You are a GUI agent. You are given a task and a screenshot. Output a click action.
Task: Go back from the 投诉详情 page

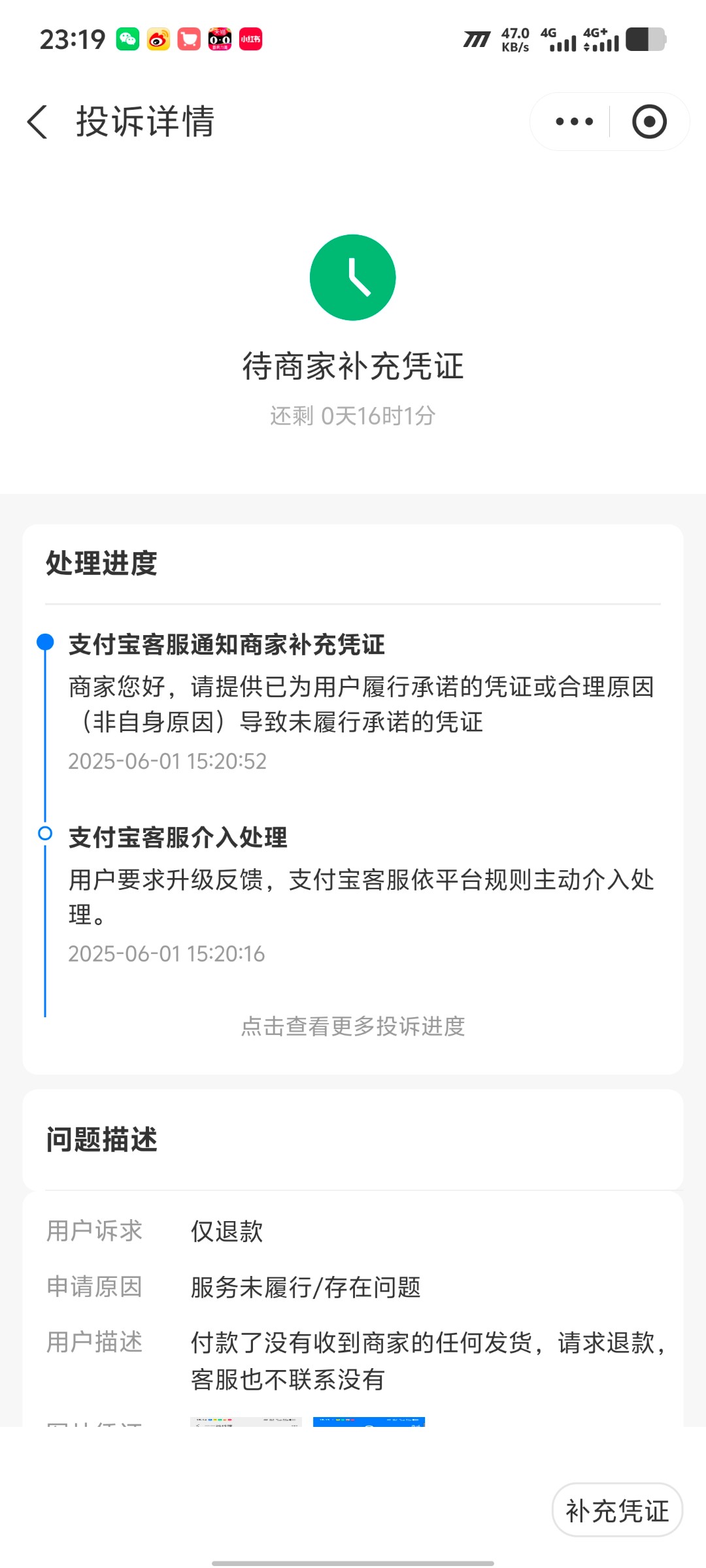(x=37, y=122)
